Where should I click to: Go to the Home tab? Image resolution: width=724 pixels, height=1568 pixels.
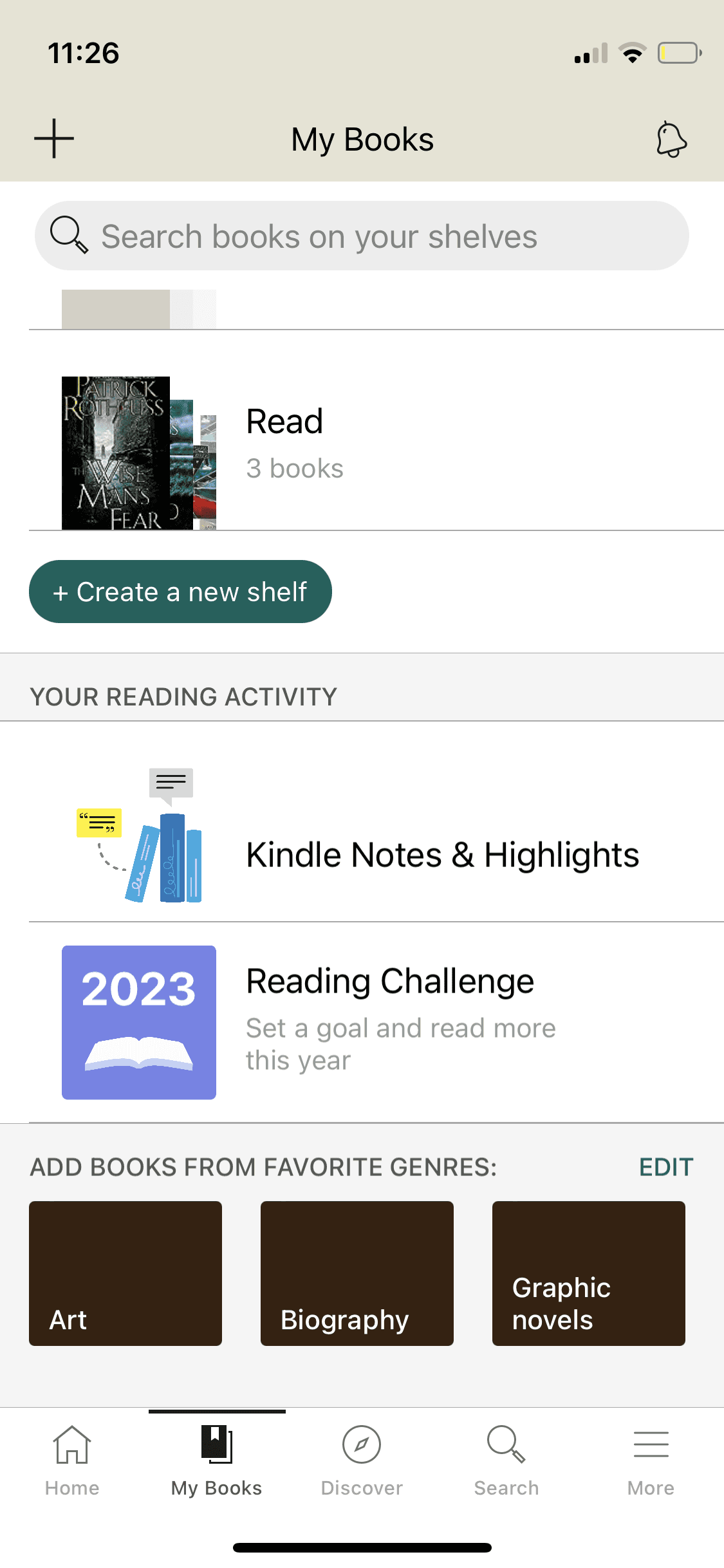(x=72, y=1461)
